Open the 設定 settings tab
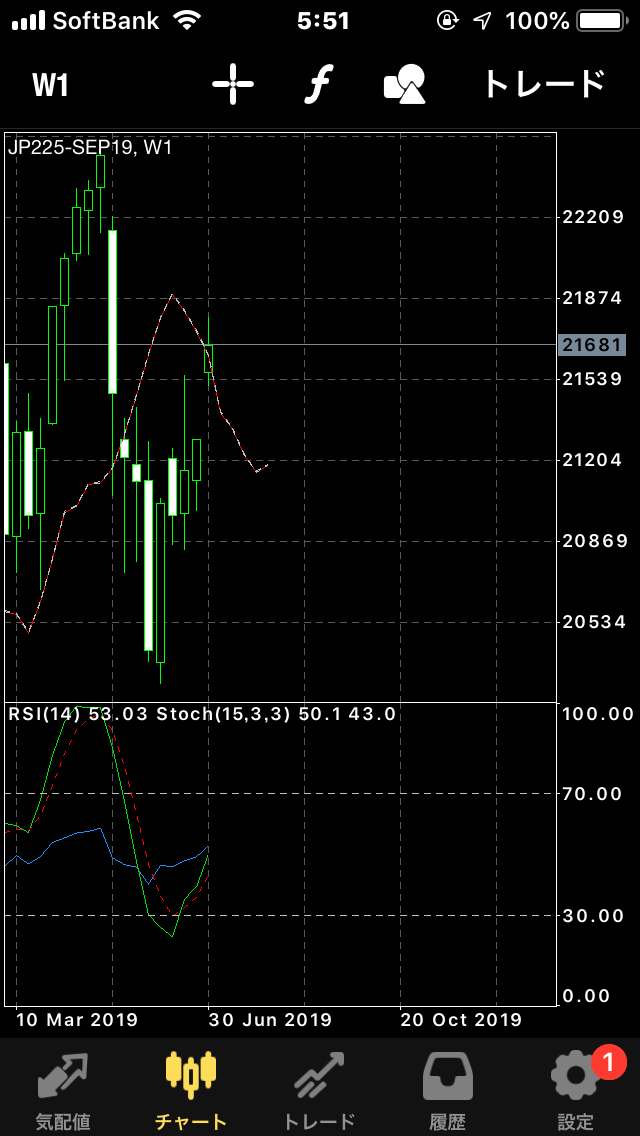The width and height of the screenshot is (640, 1136). coord(576,1088)
